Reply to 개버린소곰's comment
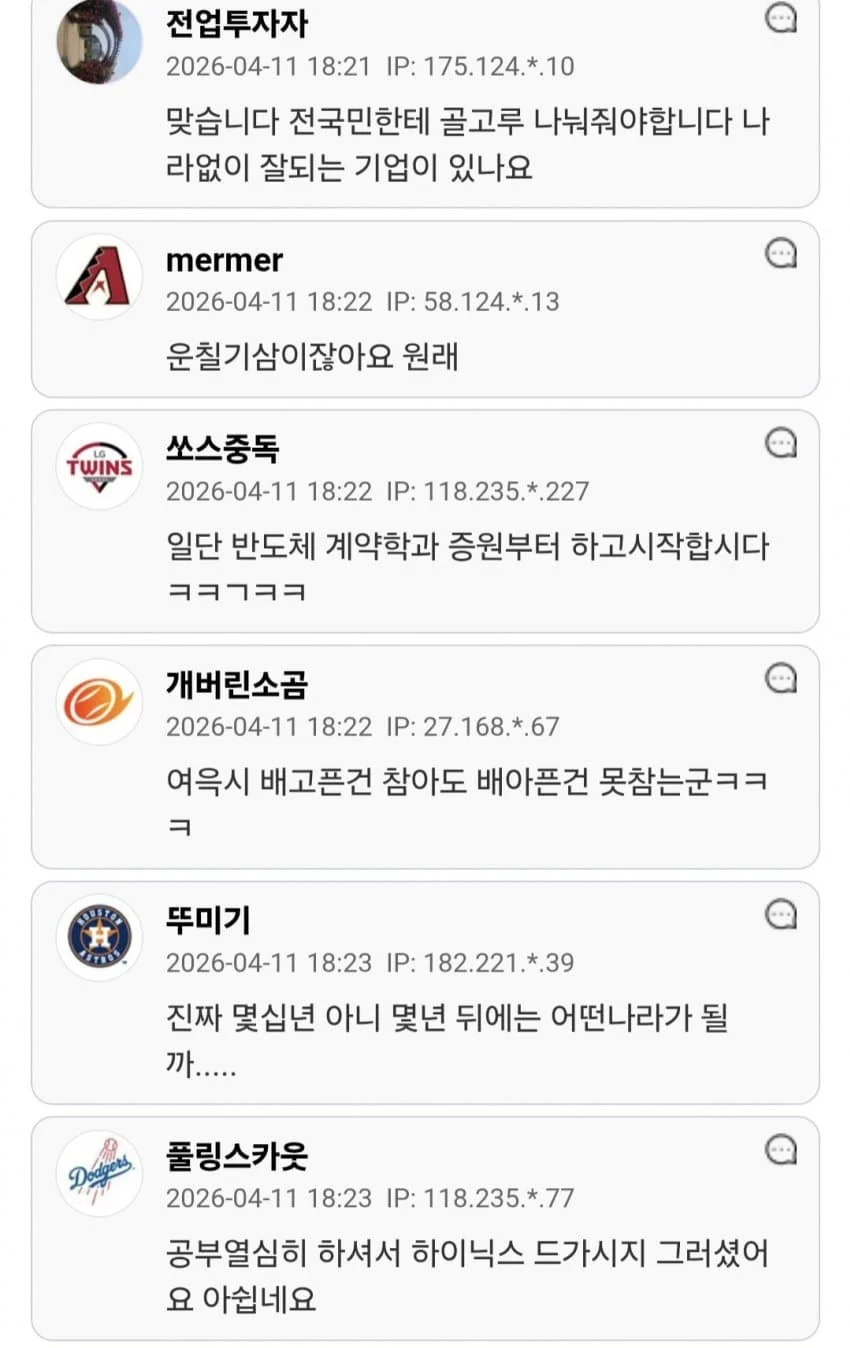Image resolution: width=850 pixels, height=1348 pixels. pos(781,679)
